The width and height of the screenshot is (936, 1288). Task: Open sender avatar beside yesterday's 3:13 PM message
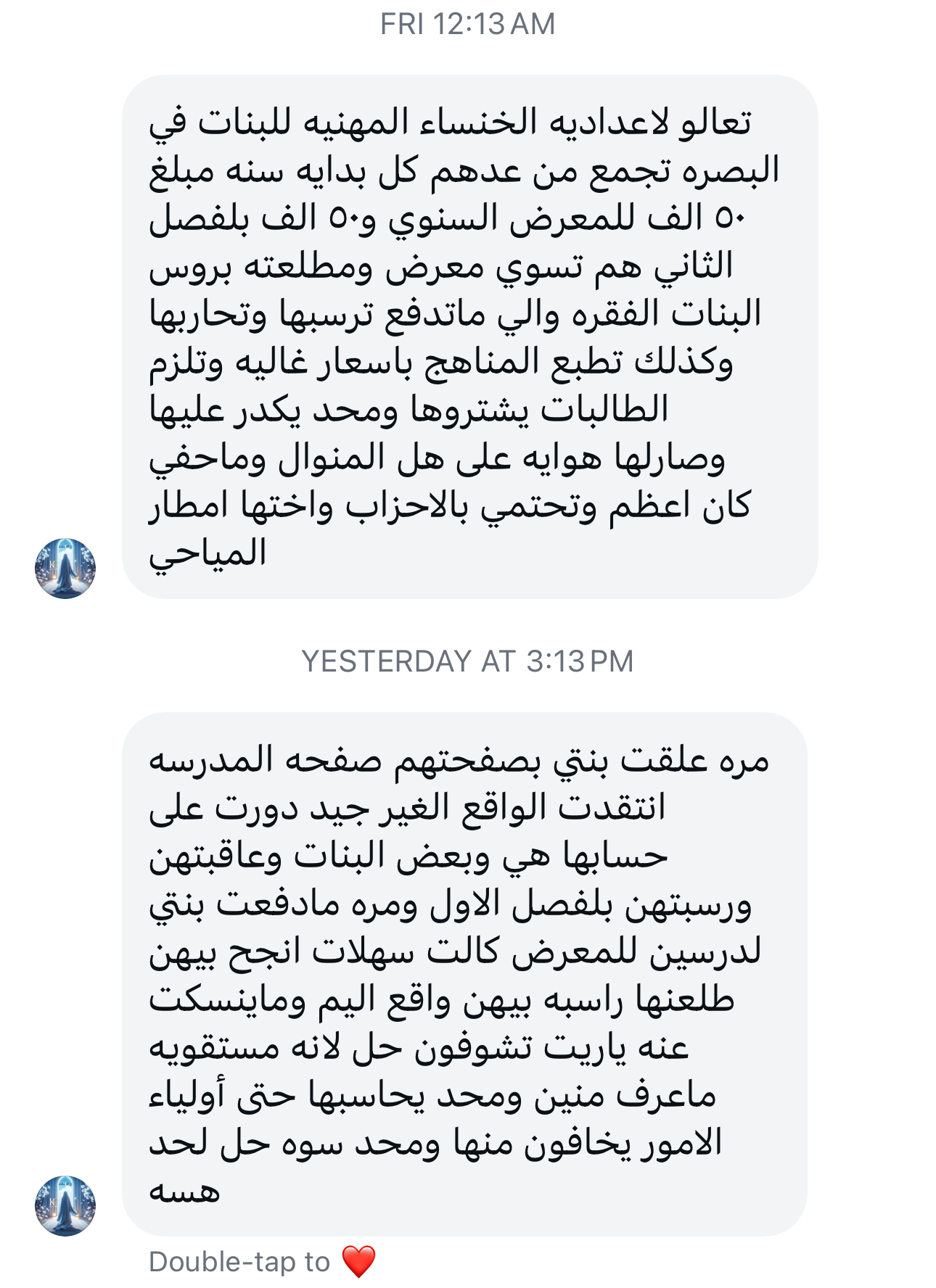click(x=65, y=1205)
